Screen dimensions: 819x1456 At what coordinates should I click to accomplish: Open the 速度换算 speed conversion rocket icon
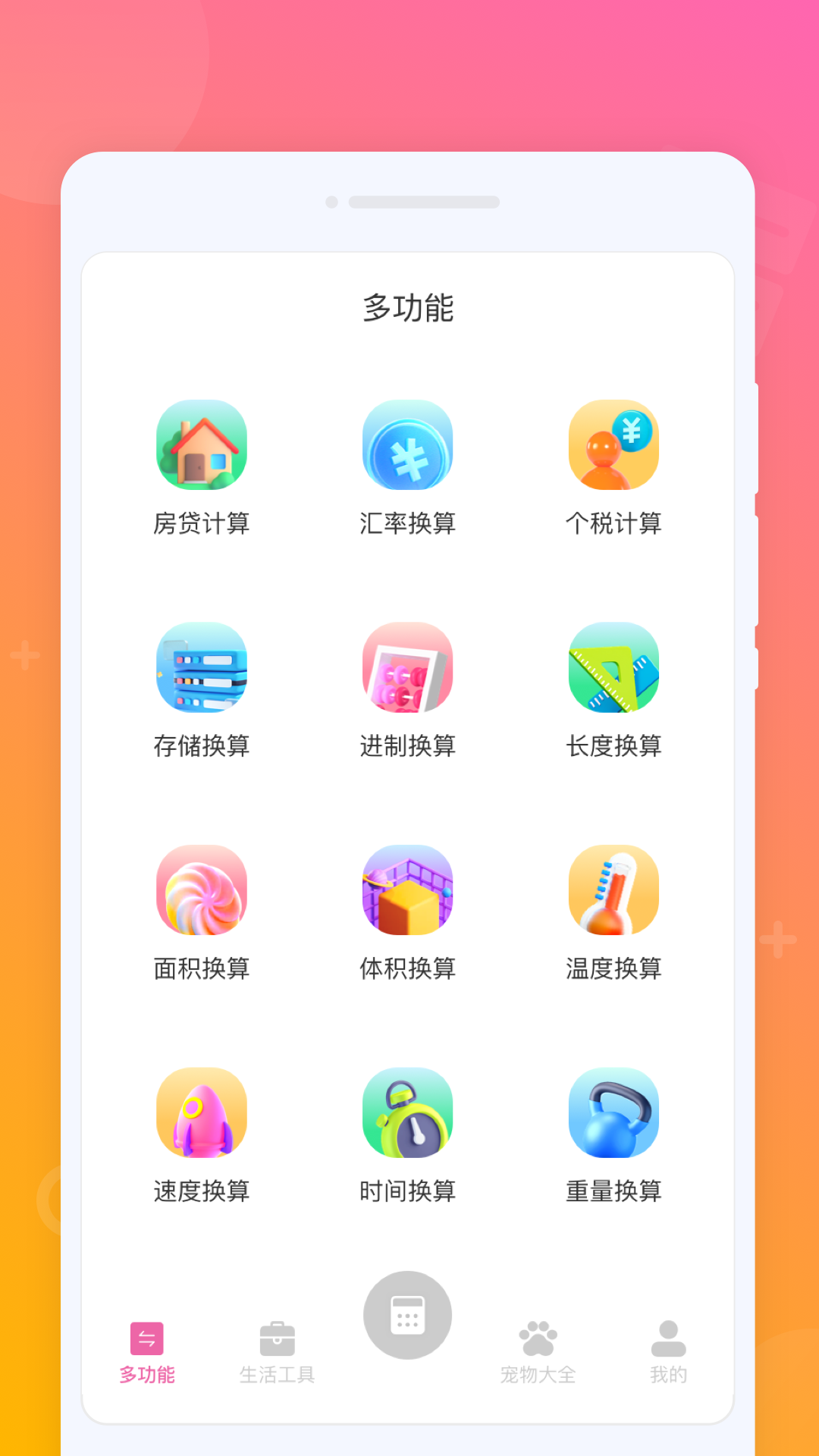(x=202, y=1112)
